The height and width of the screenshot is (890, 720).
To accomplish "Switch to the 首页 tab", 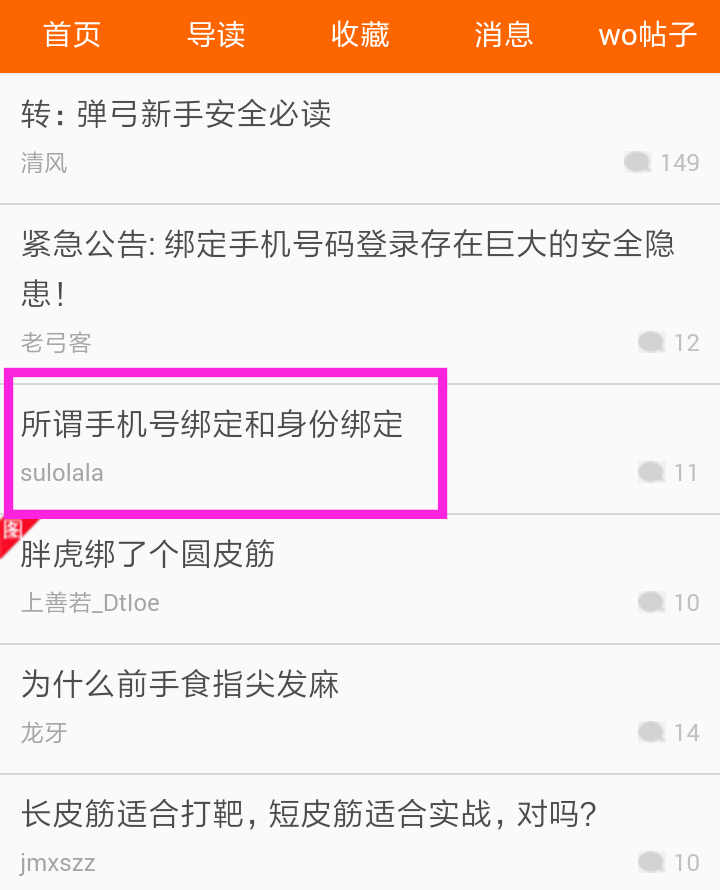I will [x=72, y=35].
